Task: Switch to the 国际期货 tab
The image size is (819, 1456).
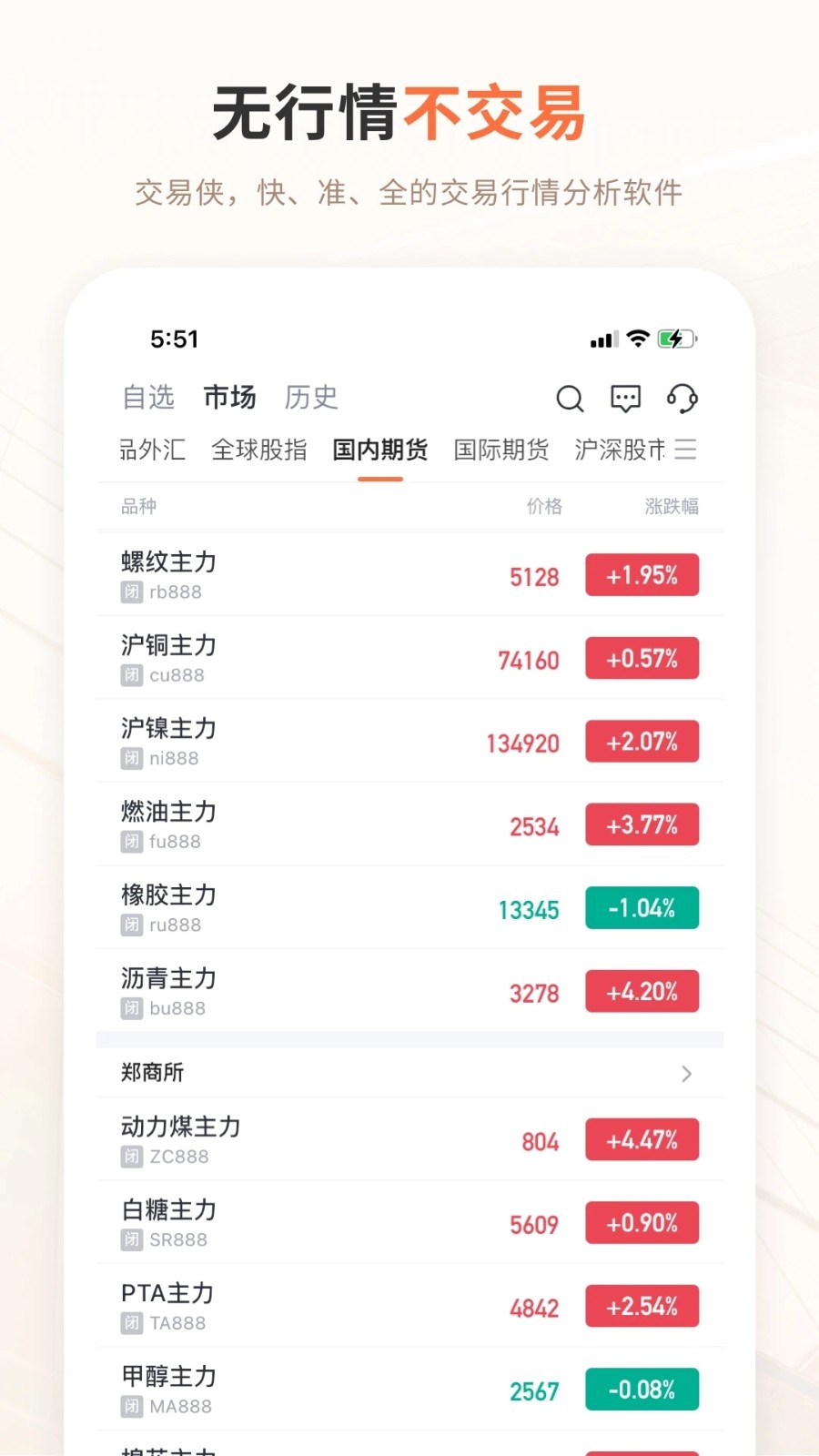Action: click(500, 450)
